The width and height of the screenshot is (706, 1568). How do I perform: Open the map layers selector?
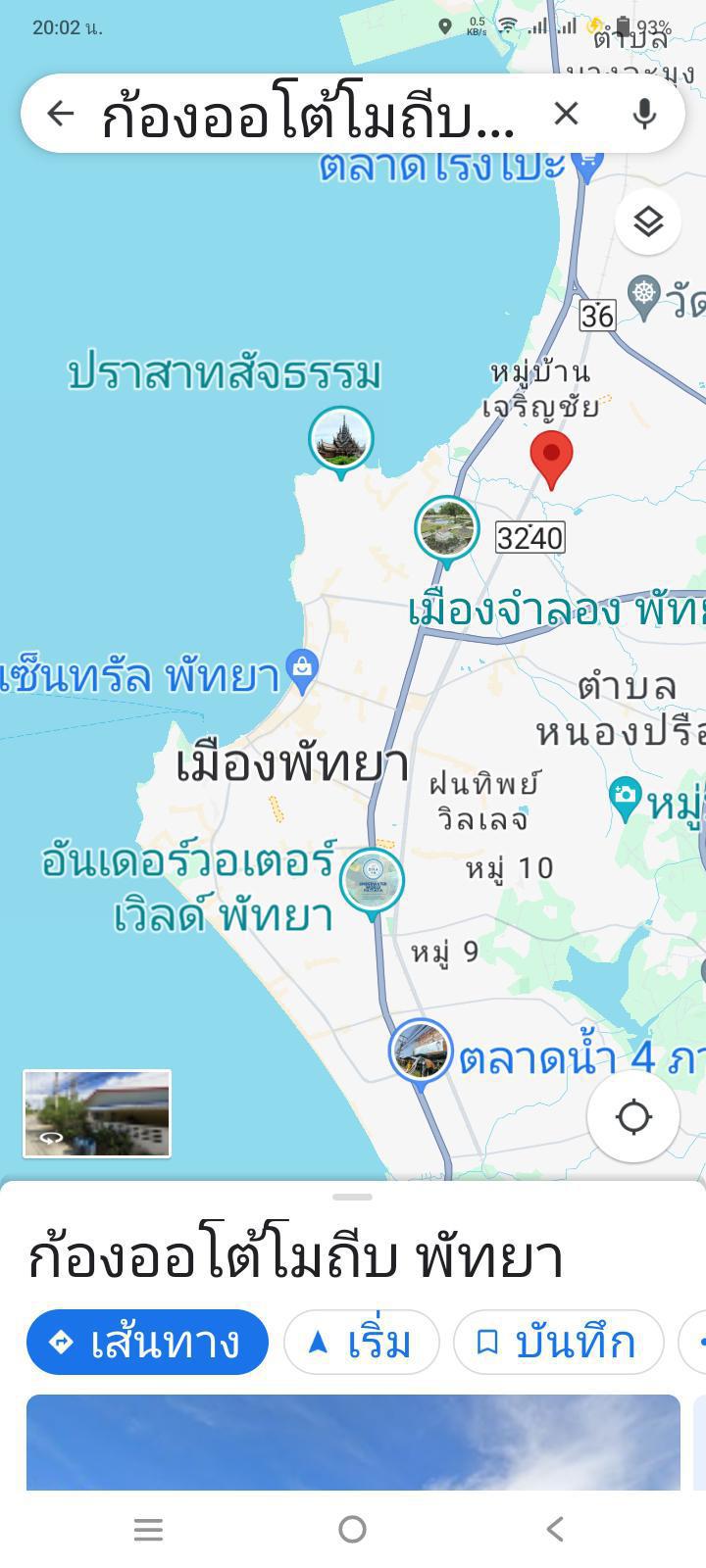(x=648, y=222)
